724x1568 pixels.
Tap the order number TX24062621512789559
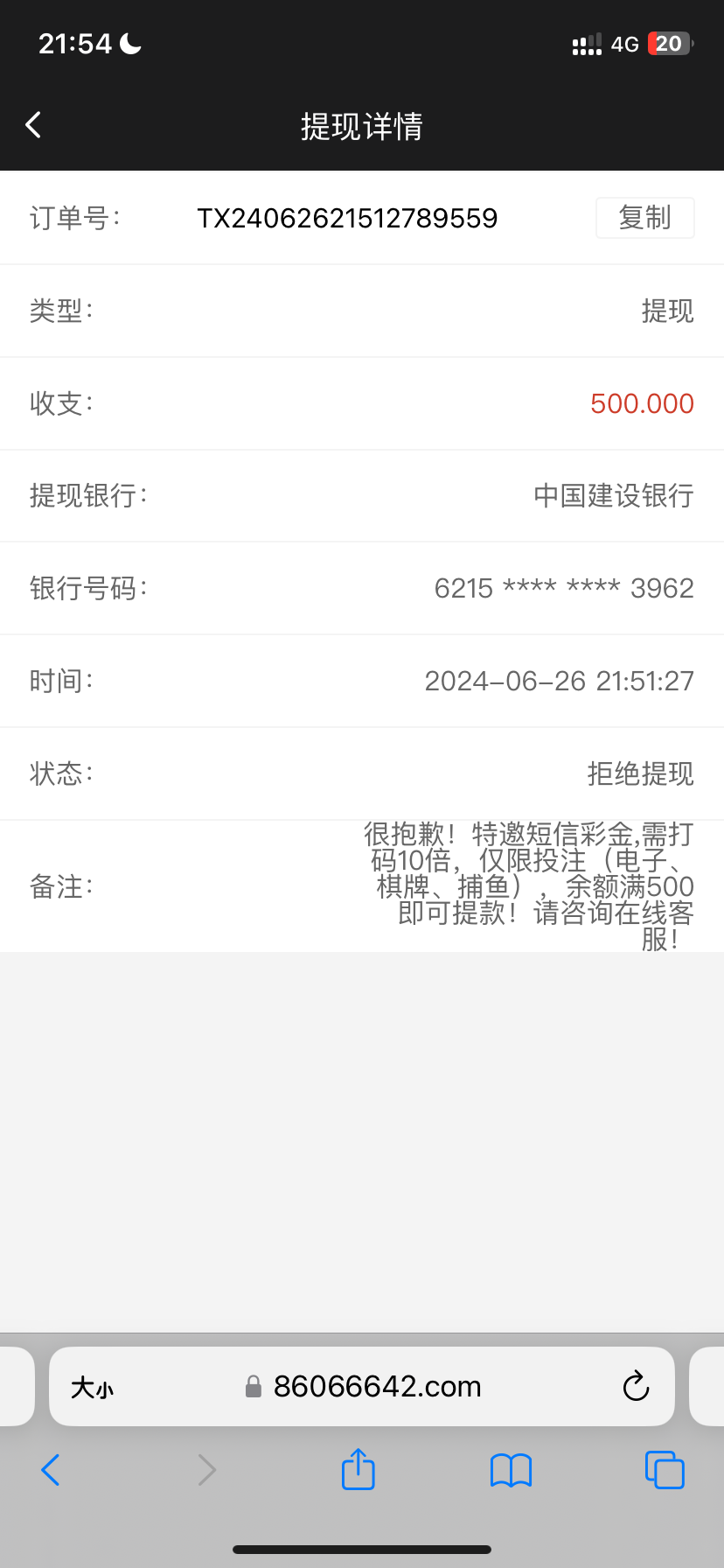[x=347, y=218]
